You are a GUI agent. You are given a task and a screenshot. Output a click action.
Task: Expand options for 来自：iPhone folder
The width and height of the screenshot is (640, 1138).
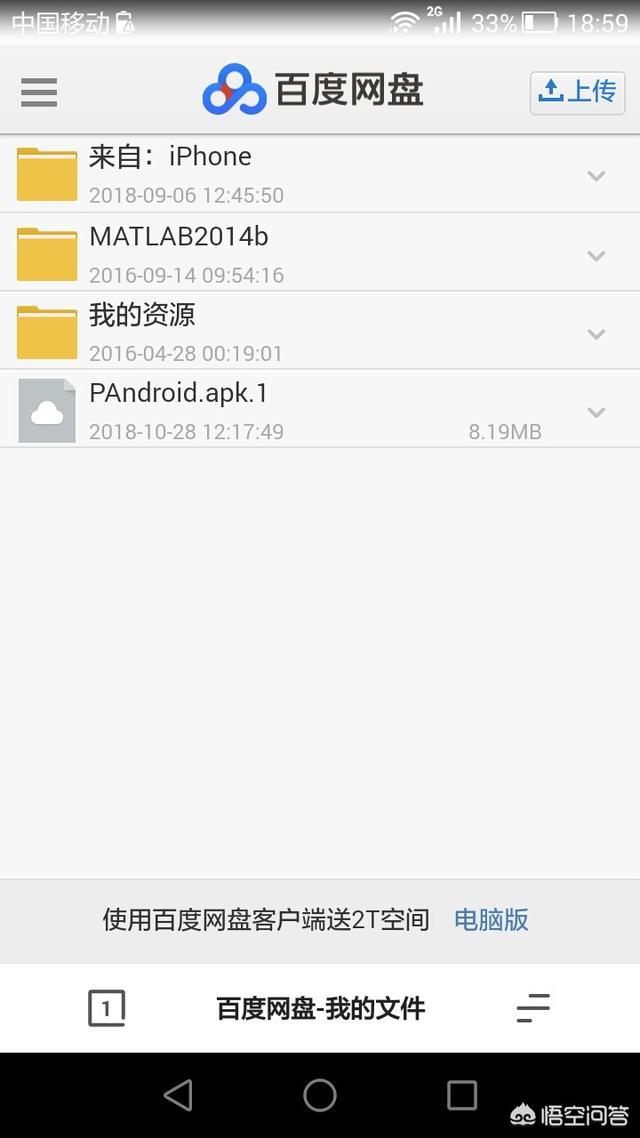coord(596,176)
